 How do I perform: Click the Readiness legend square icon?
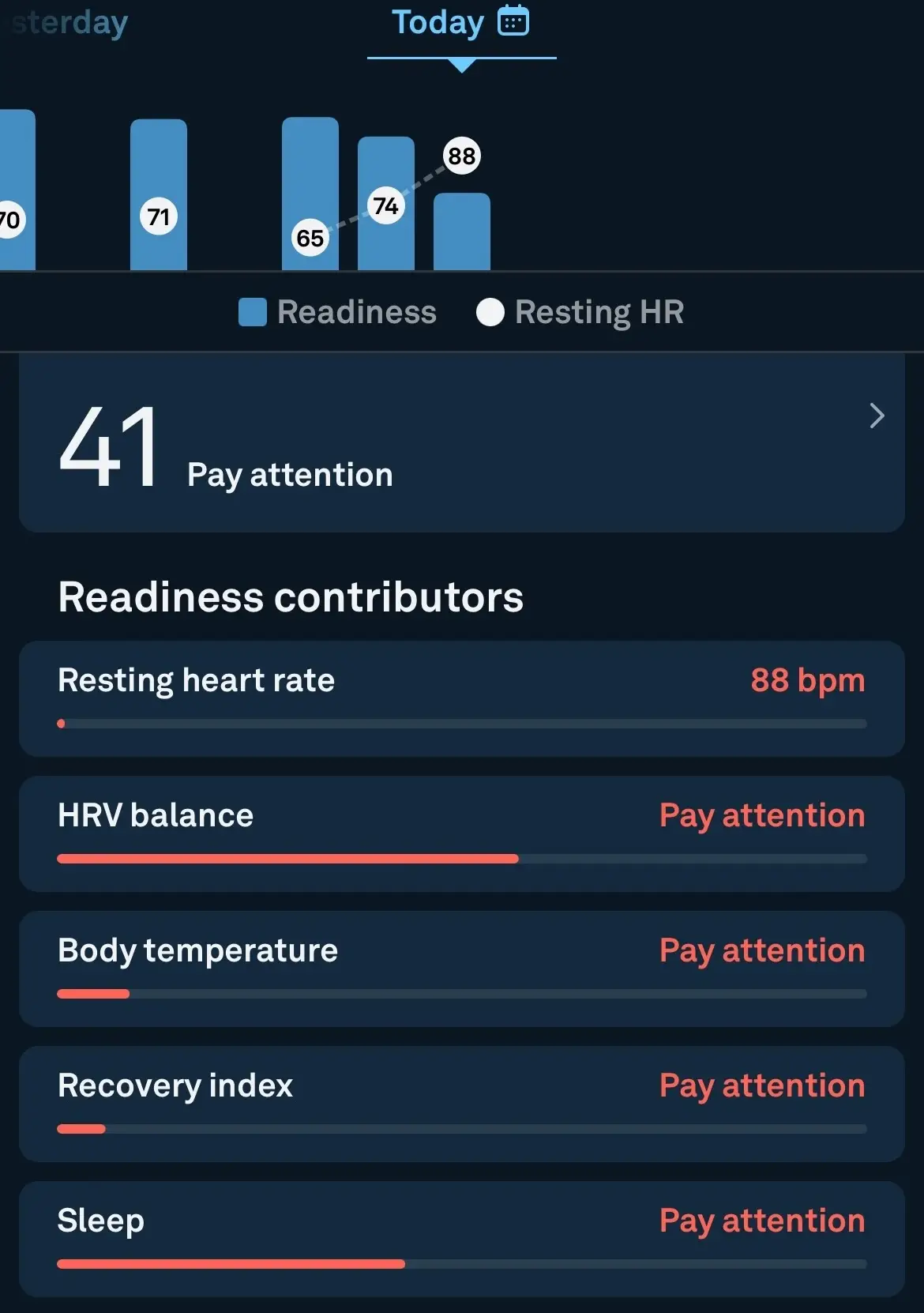(252, 312)
